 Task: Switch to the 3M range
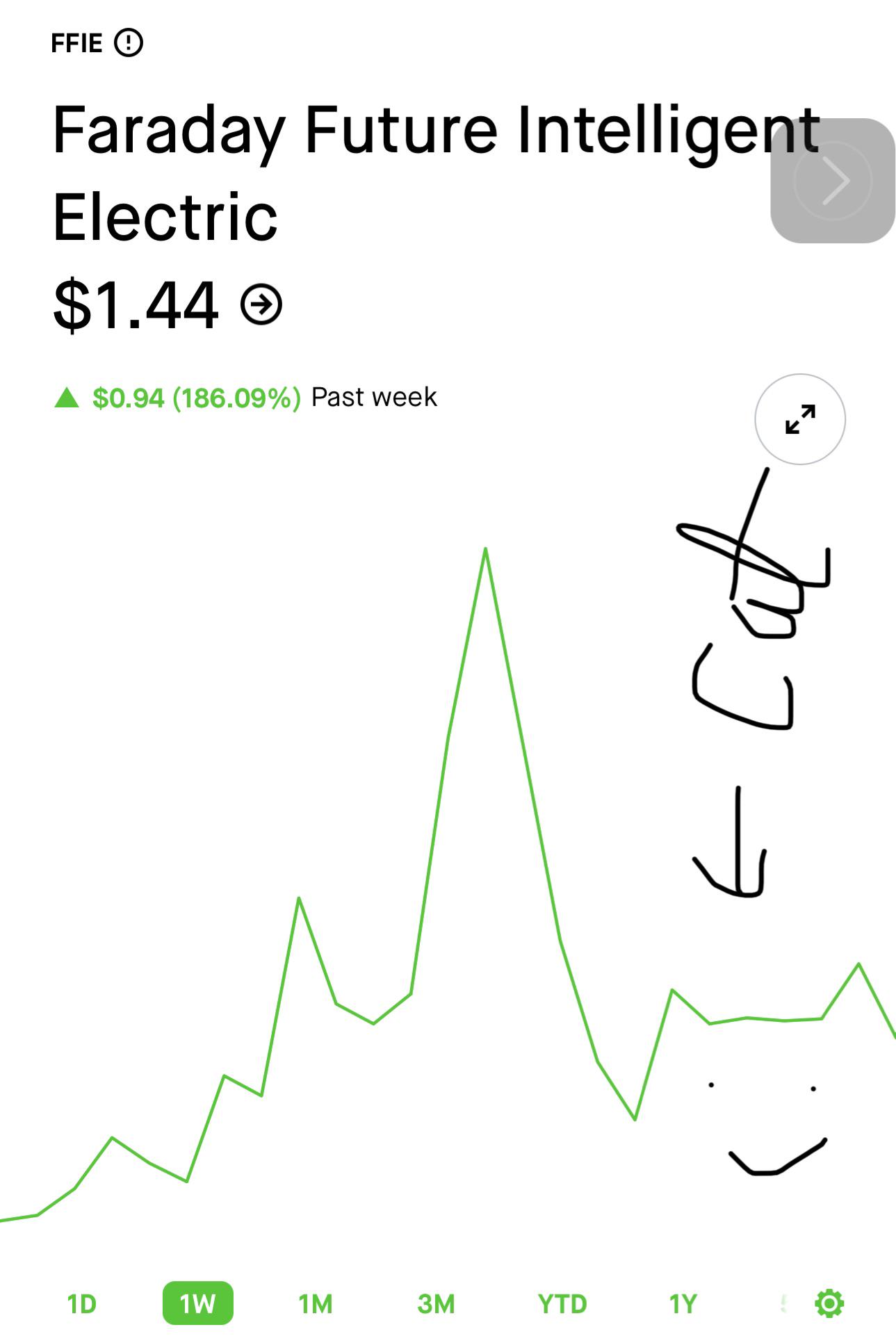click(x=436, y=1303)
